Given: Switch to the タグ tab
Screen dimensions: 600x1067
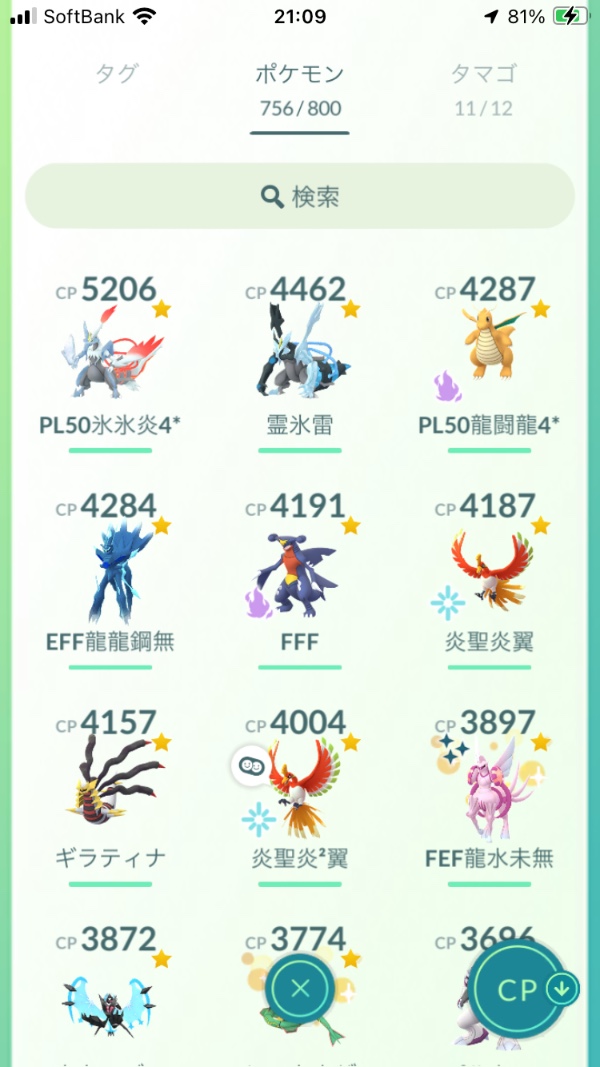Looking at the screenshot, I should [116, 74].
